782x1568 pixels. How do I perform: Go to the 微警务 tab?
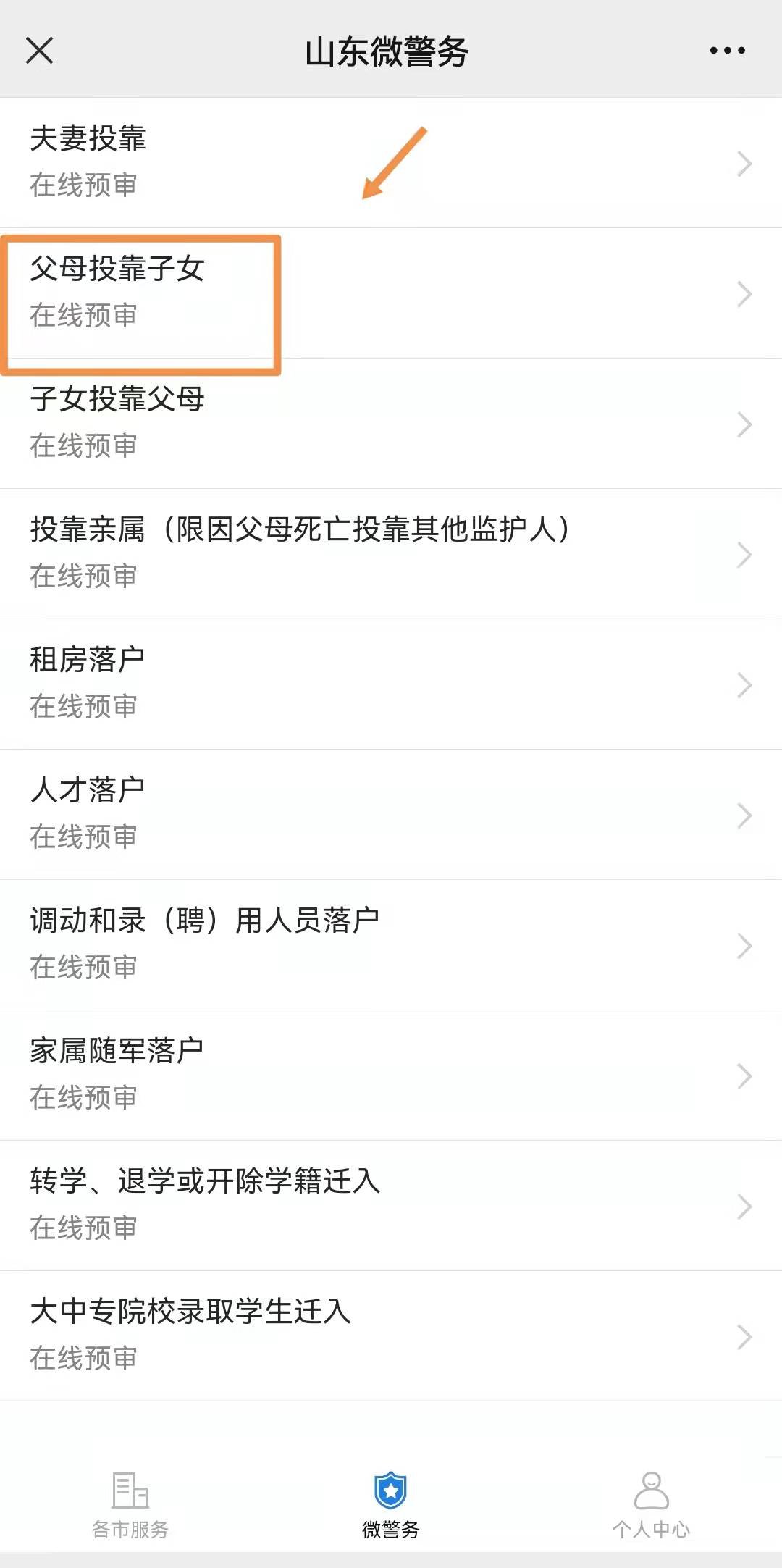391,1504
